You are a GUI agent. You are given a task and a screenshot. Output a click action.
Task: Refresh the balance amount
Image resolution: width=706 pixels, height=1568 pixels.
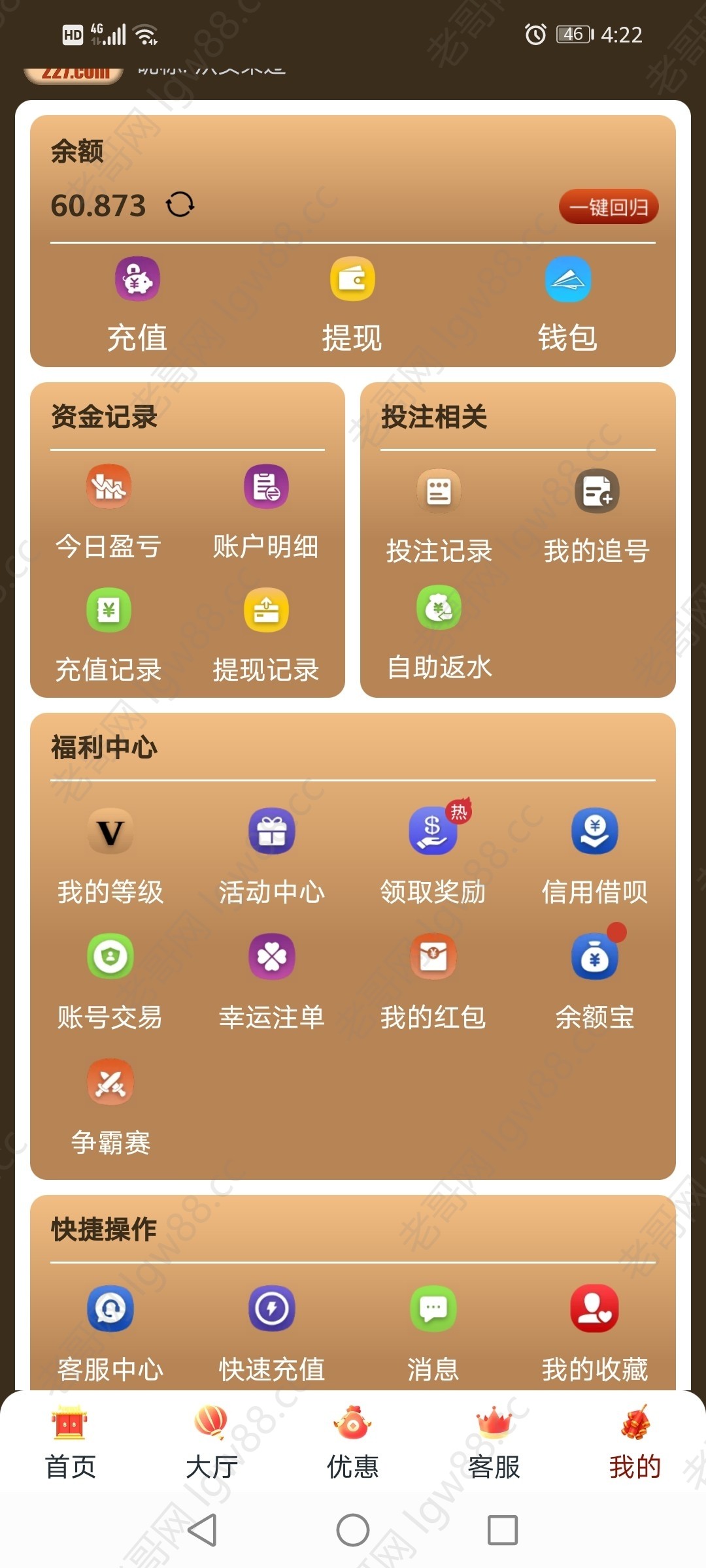pos(180,204)
